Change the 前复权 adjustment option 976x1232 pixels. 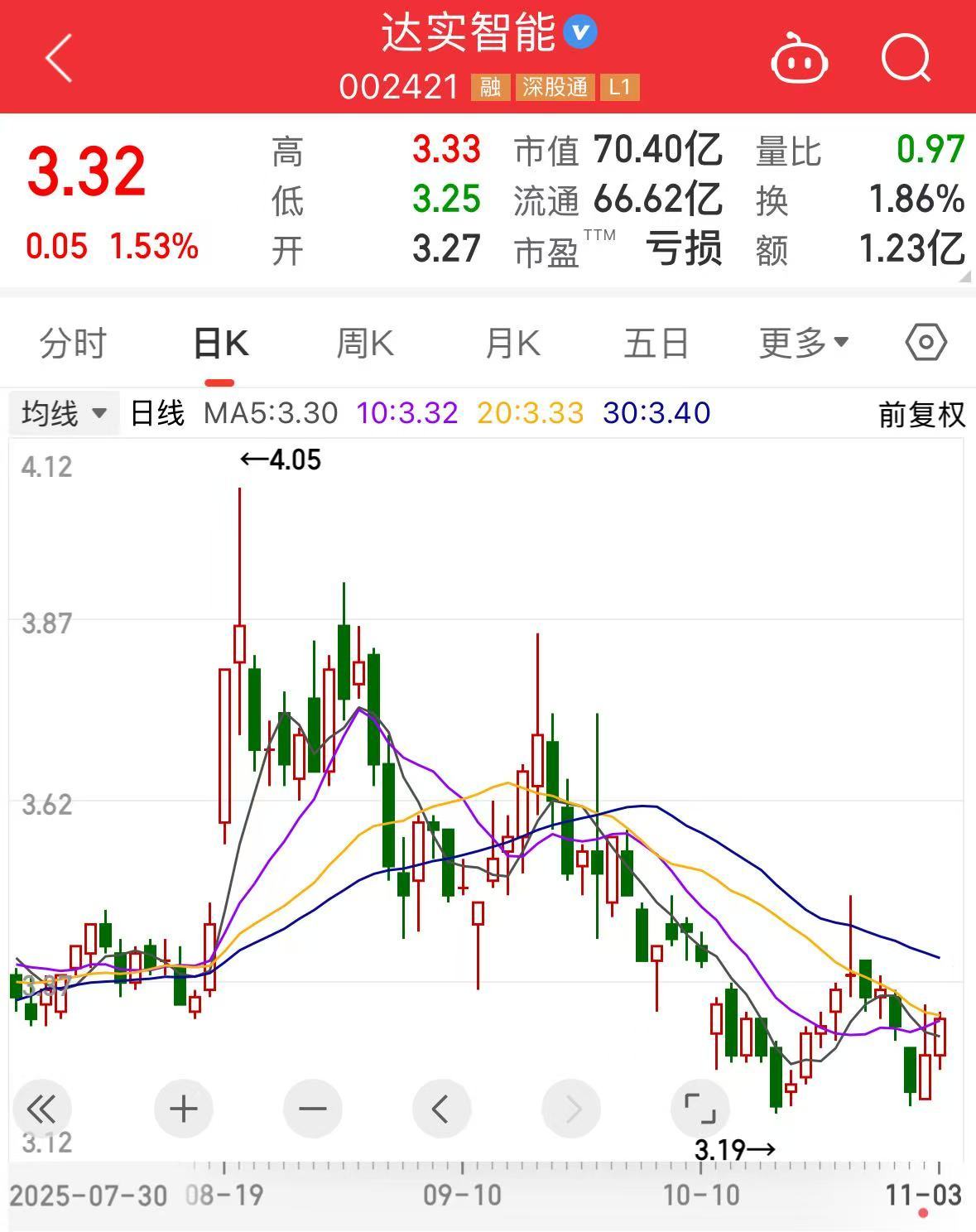click(x=921, y=414)
